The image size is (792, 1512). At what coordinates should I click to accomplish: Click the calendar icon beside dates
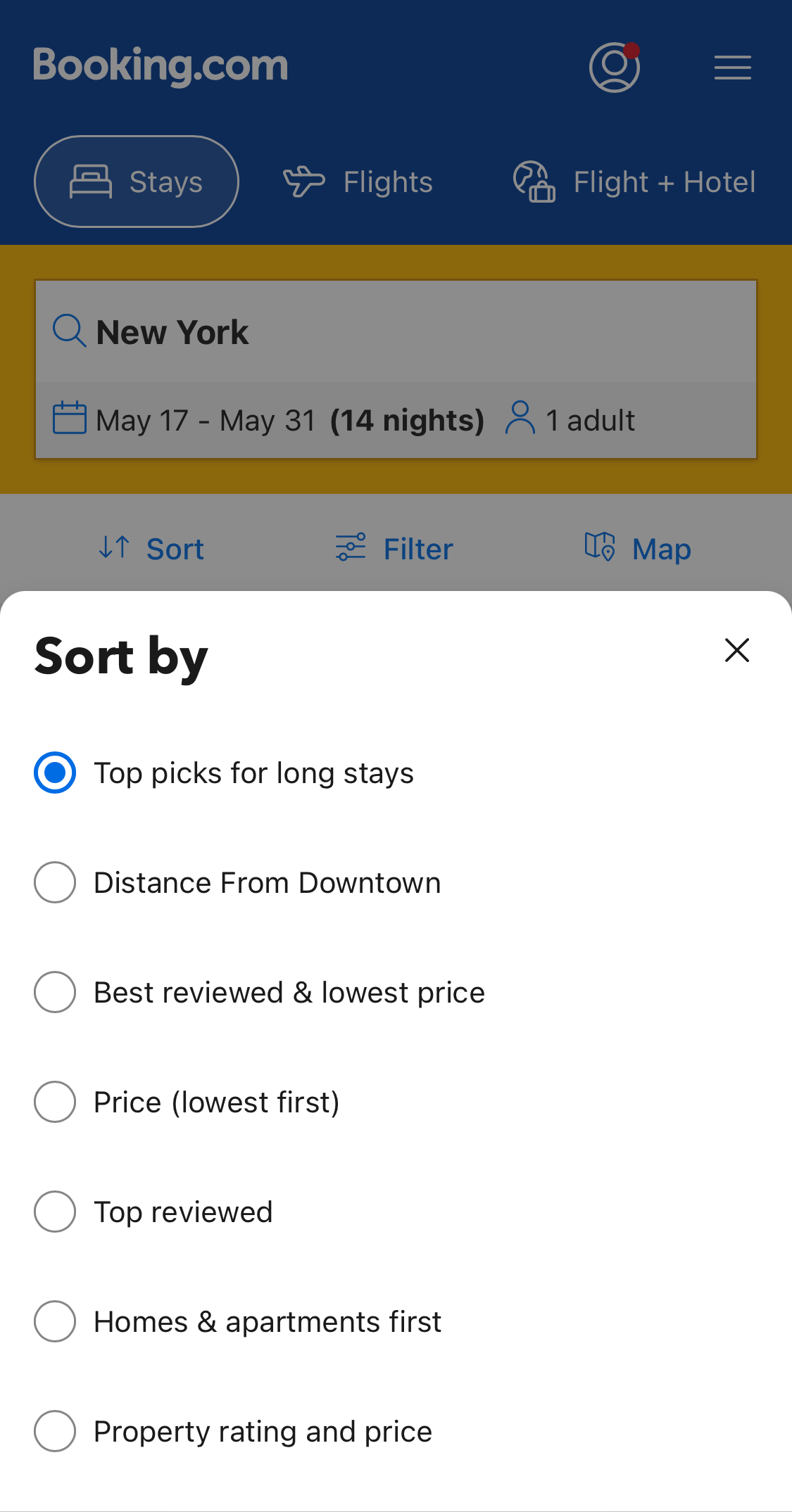pos(69,419)
